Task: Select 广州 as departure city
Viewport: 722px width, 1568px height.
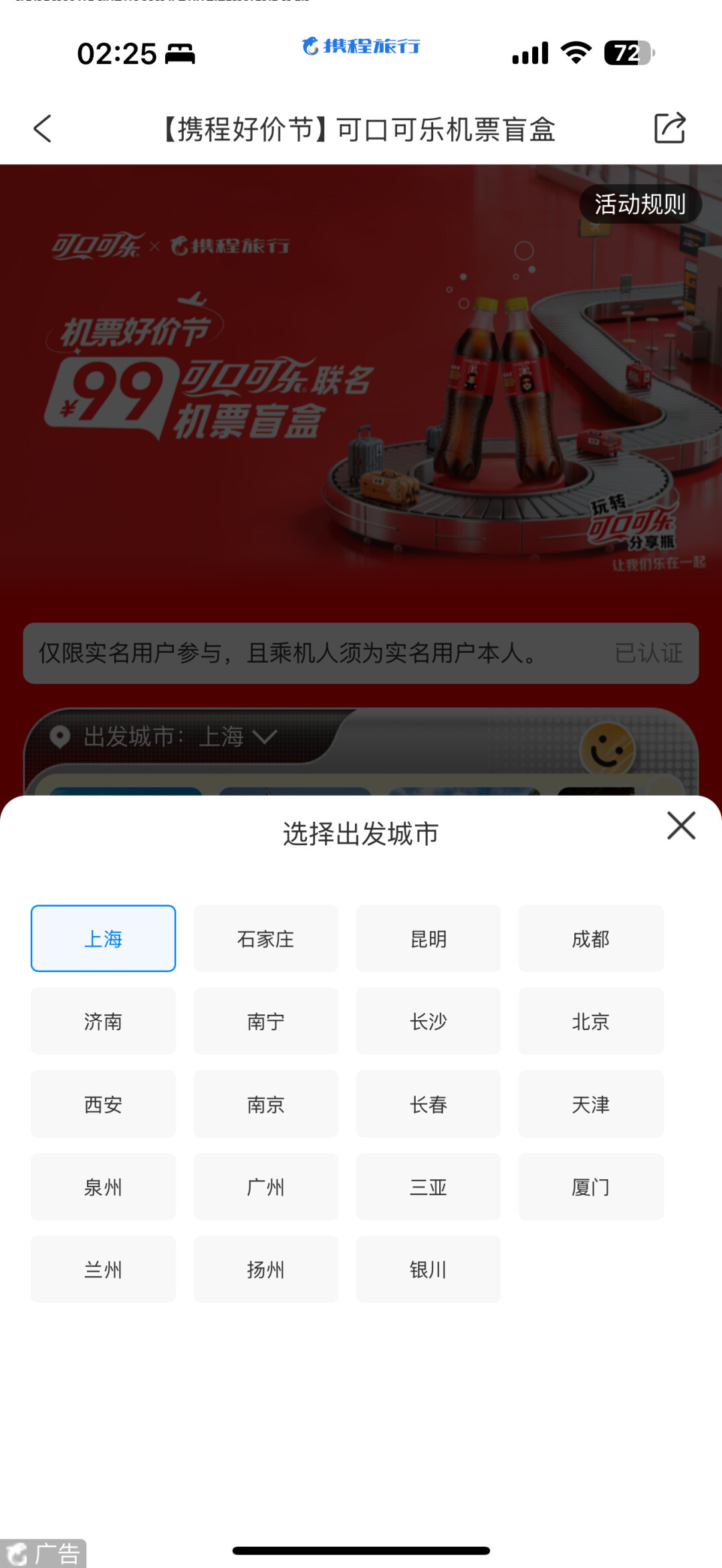Action: tap(265, 1187)
